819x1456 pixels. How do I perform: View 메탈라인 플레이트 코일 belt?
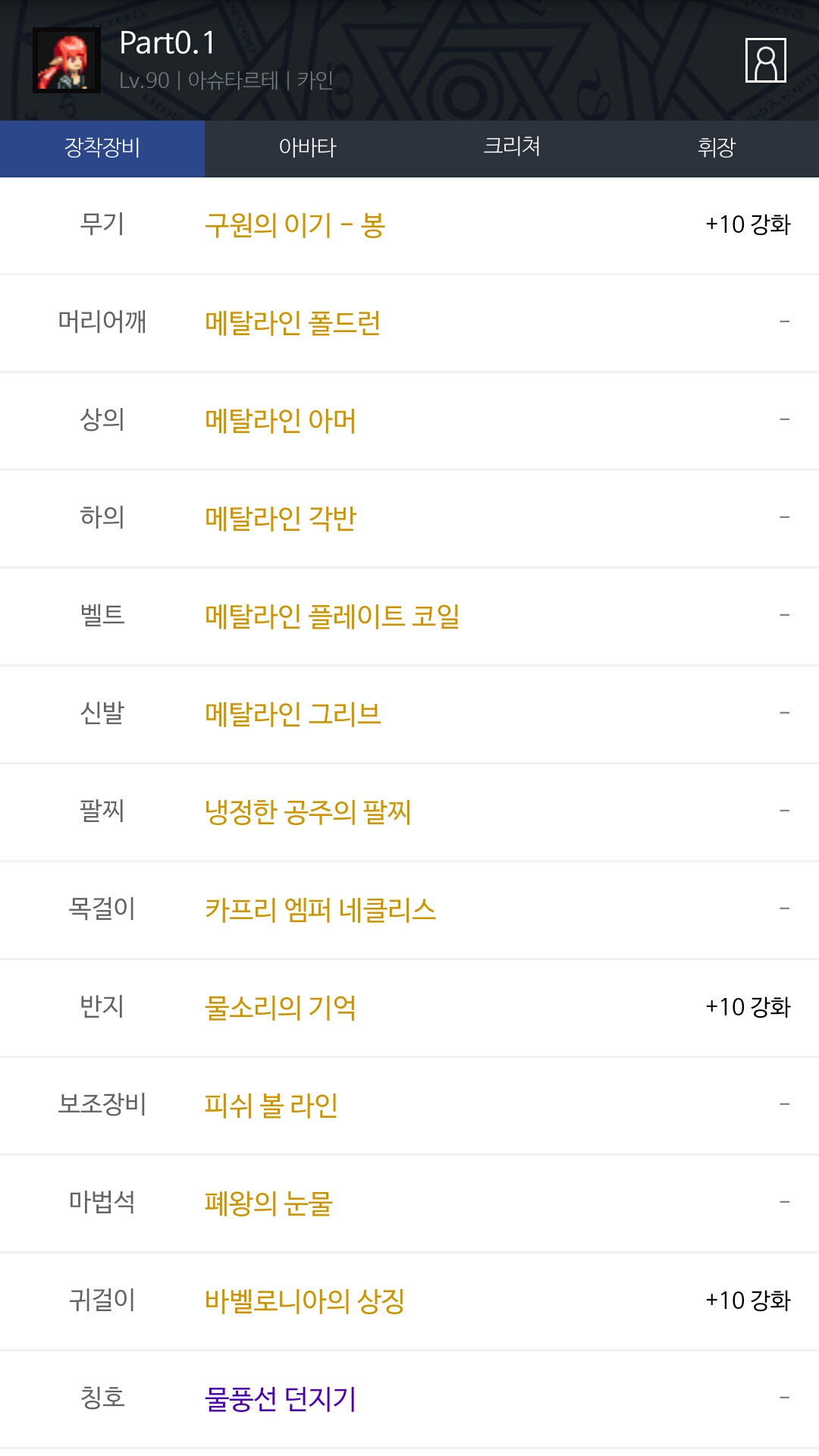332,617
